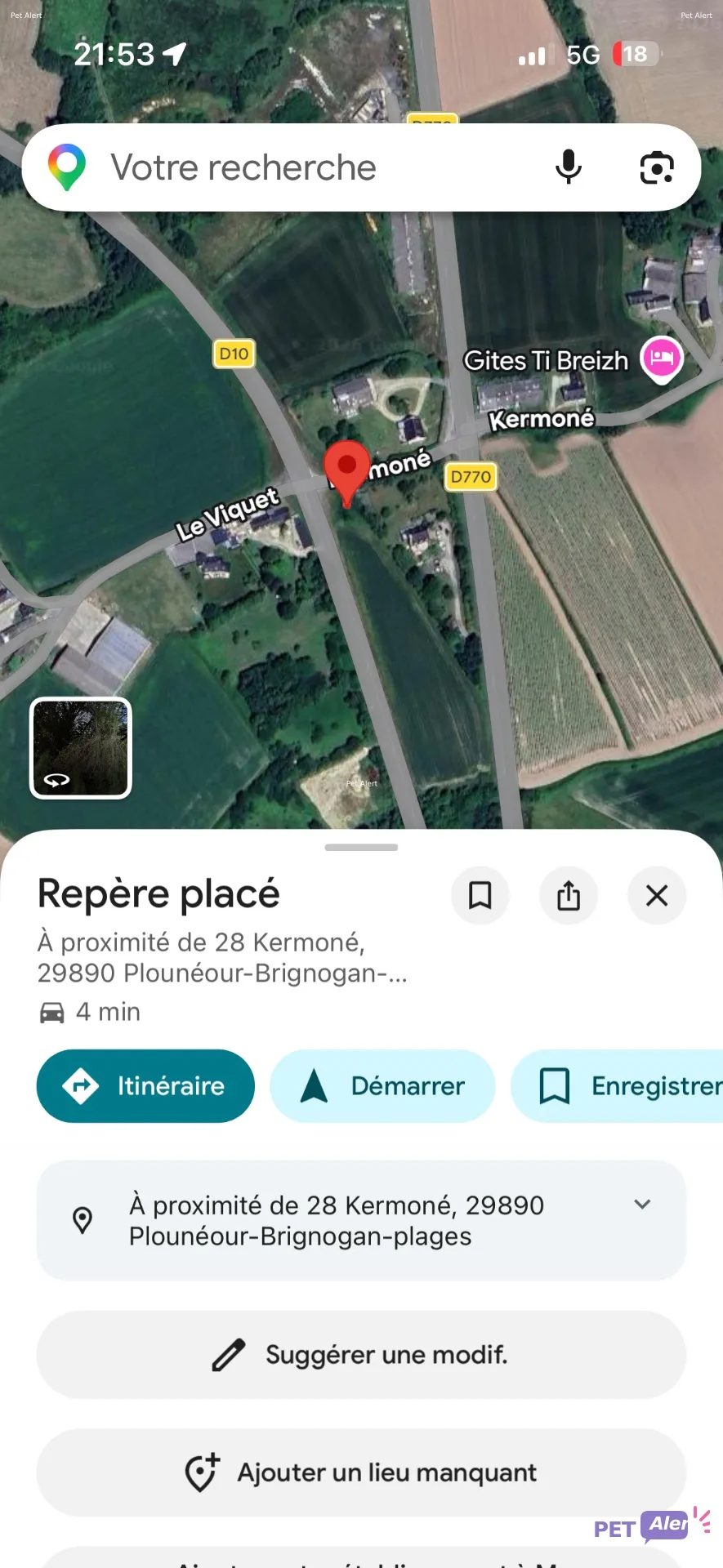Tap the location pin icon beside the Kermoné address
The image size is (723, 1568).
(84, 1219)
